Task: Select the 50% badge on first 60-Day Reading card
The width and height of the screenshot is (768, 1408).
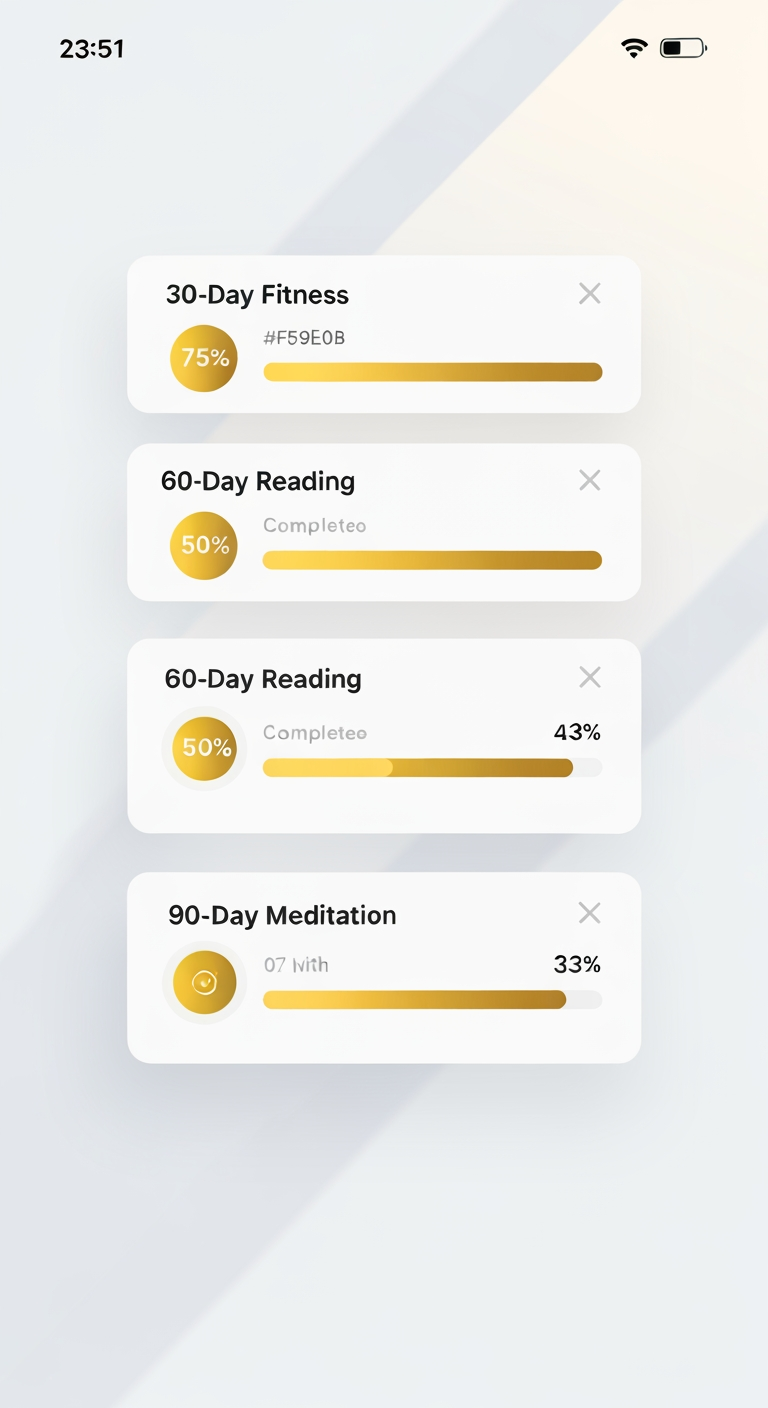Action: coord(203,545)
